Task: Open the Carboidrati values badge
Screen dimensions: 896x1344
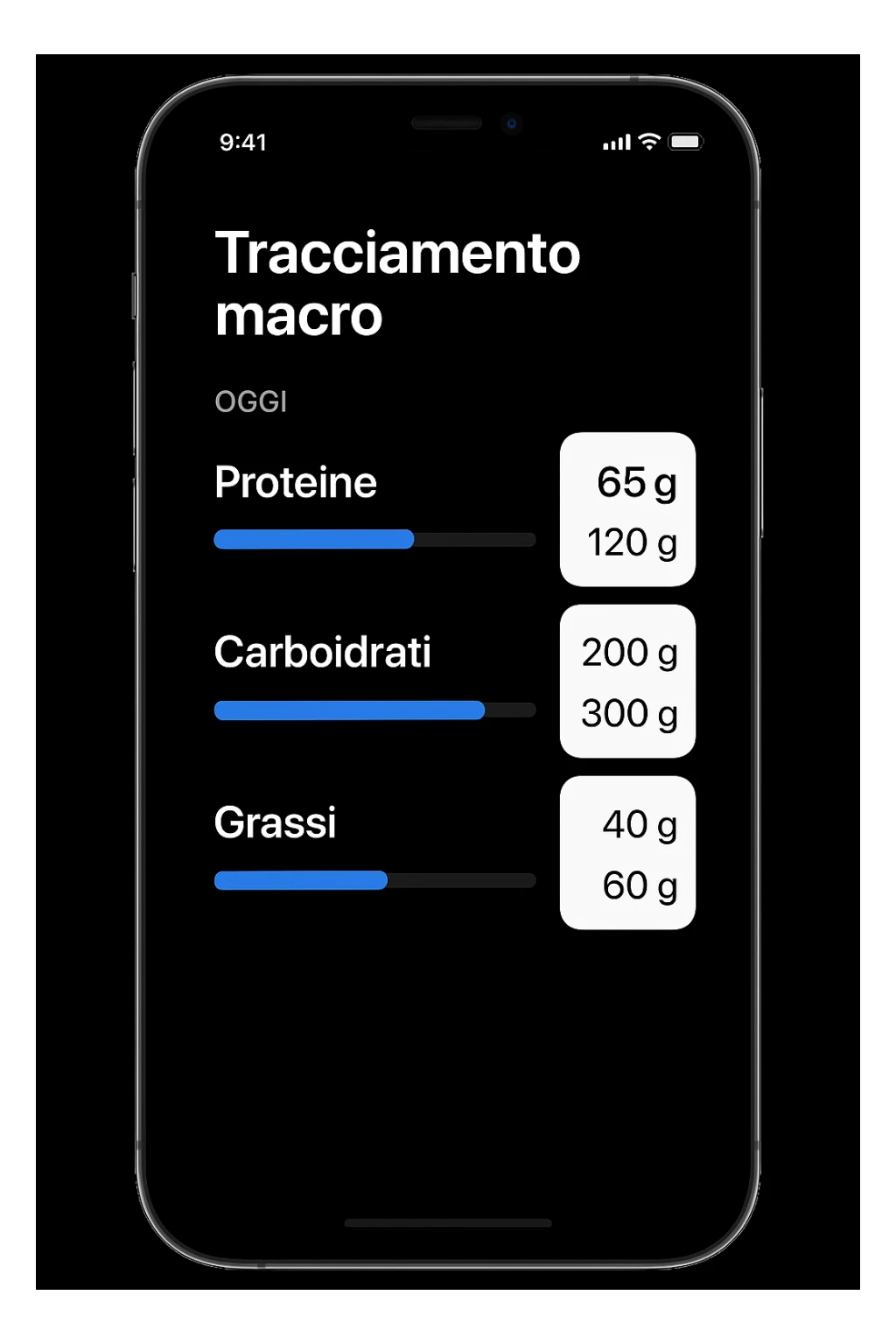Action: pyautogui.click(x=626, y=682)
